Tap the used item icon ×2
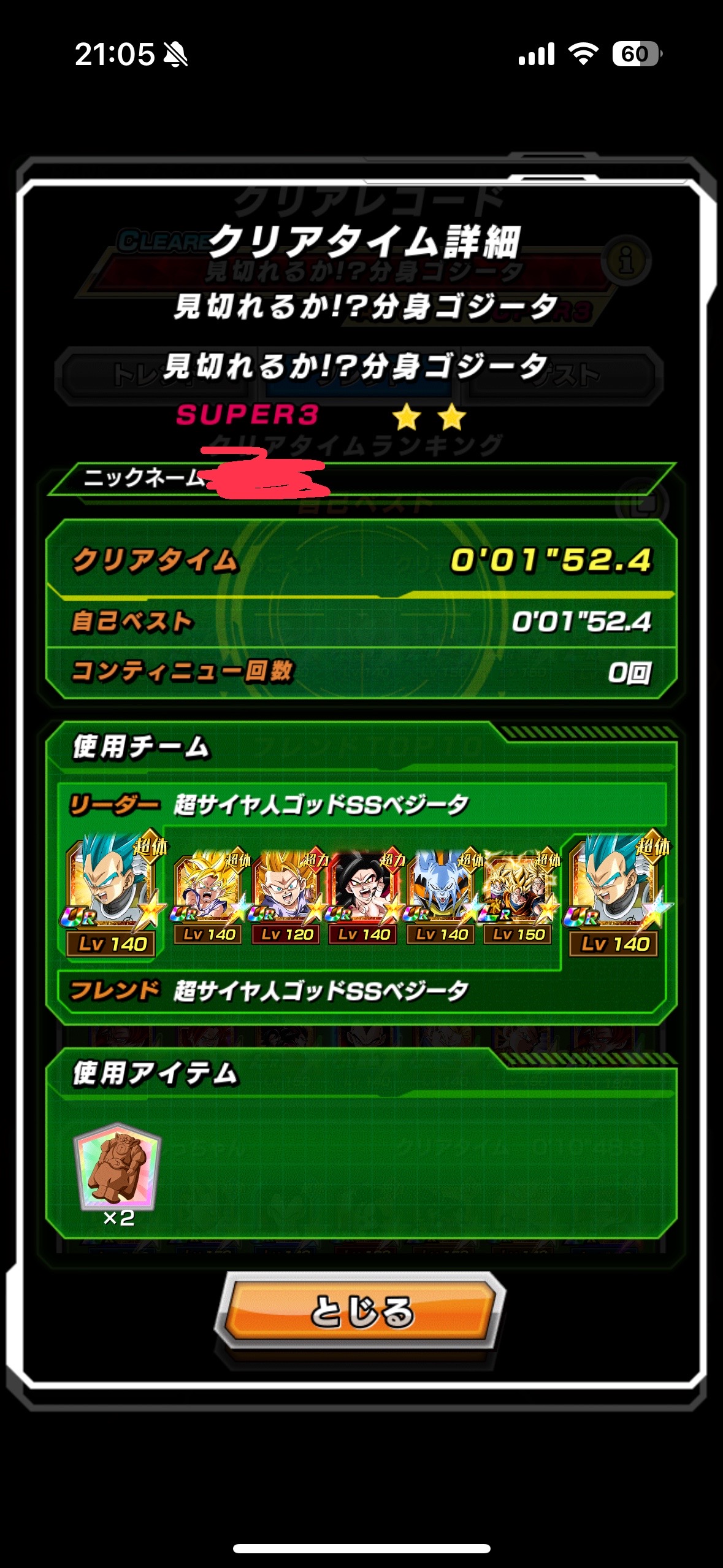 [118, 1173]
